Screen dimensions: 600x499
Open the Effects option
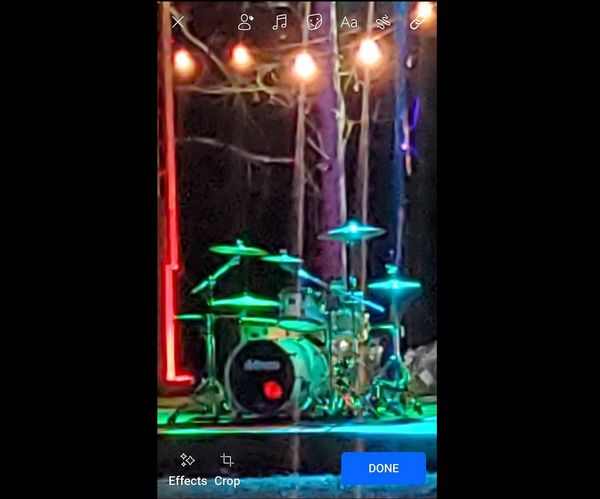pyautogui.click(x=187, y=468)
